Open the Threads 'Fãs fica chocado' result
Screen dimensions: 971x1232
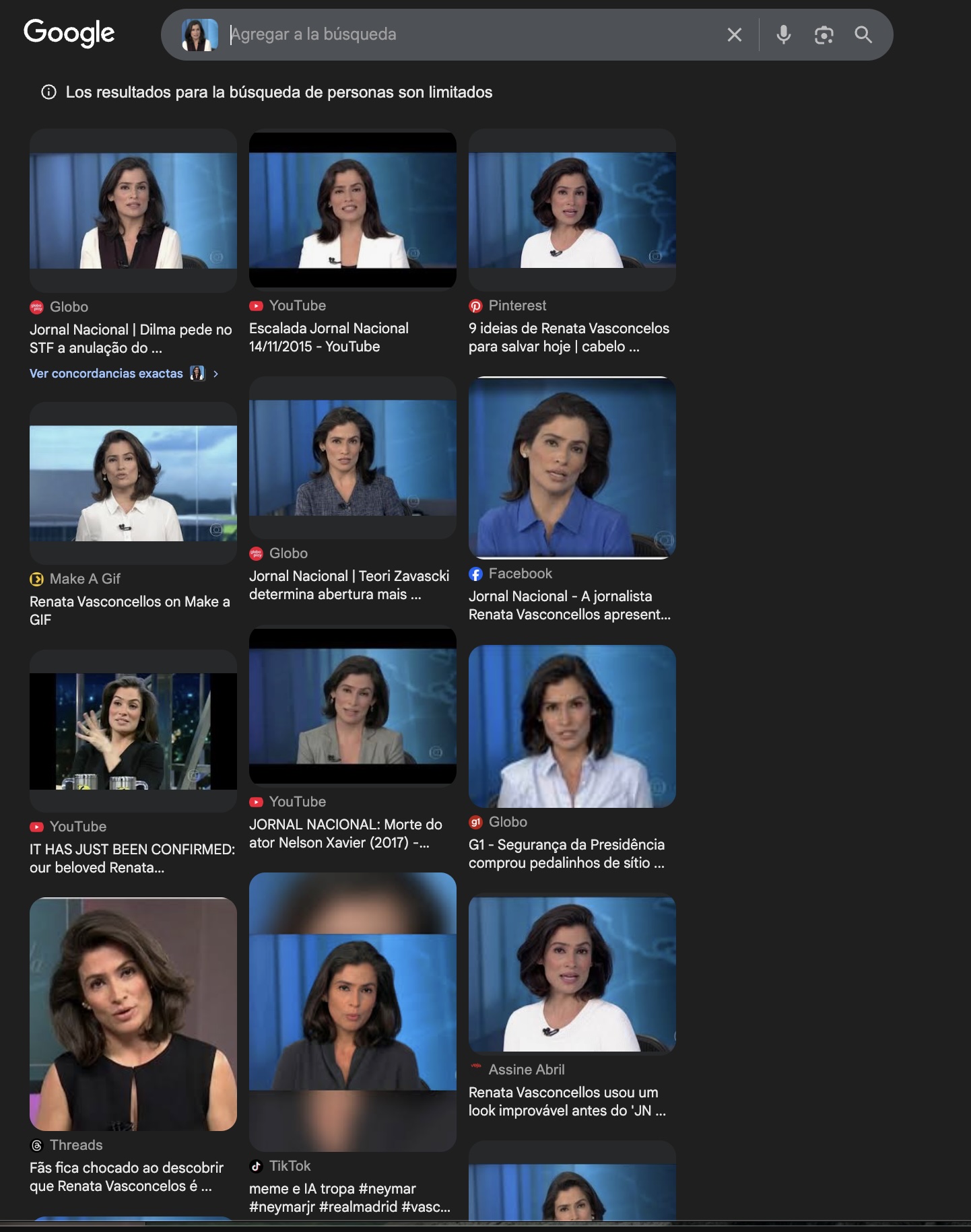point(127,1177)
